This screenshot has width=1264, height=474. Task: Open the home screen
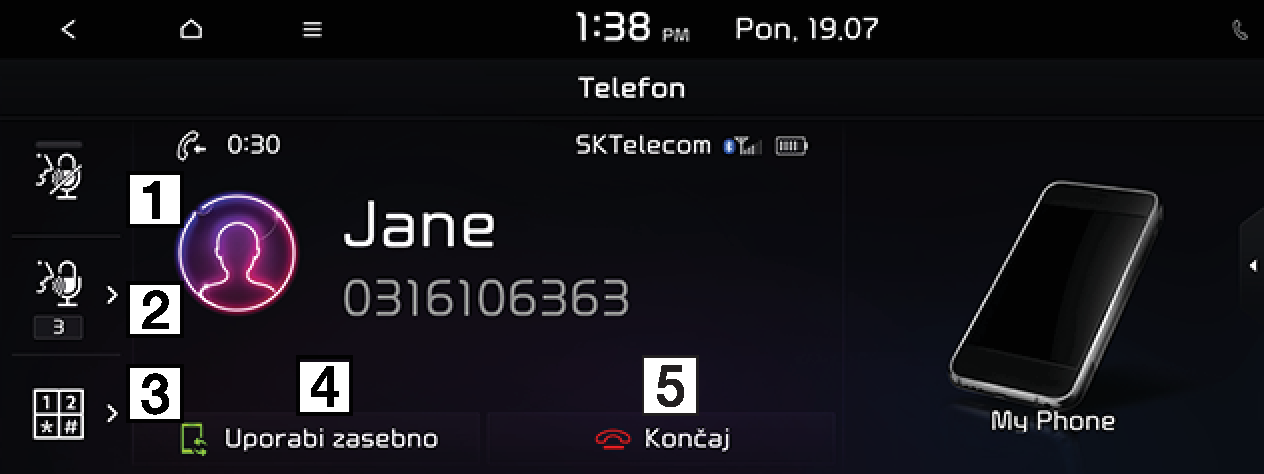coord(191,30)
